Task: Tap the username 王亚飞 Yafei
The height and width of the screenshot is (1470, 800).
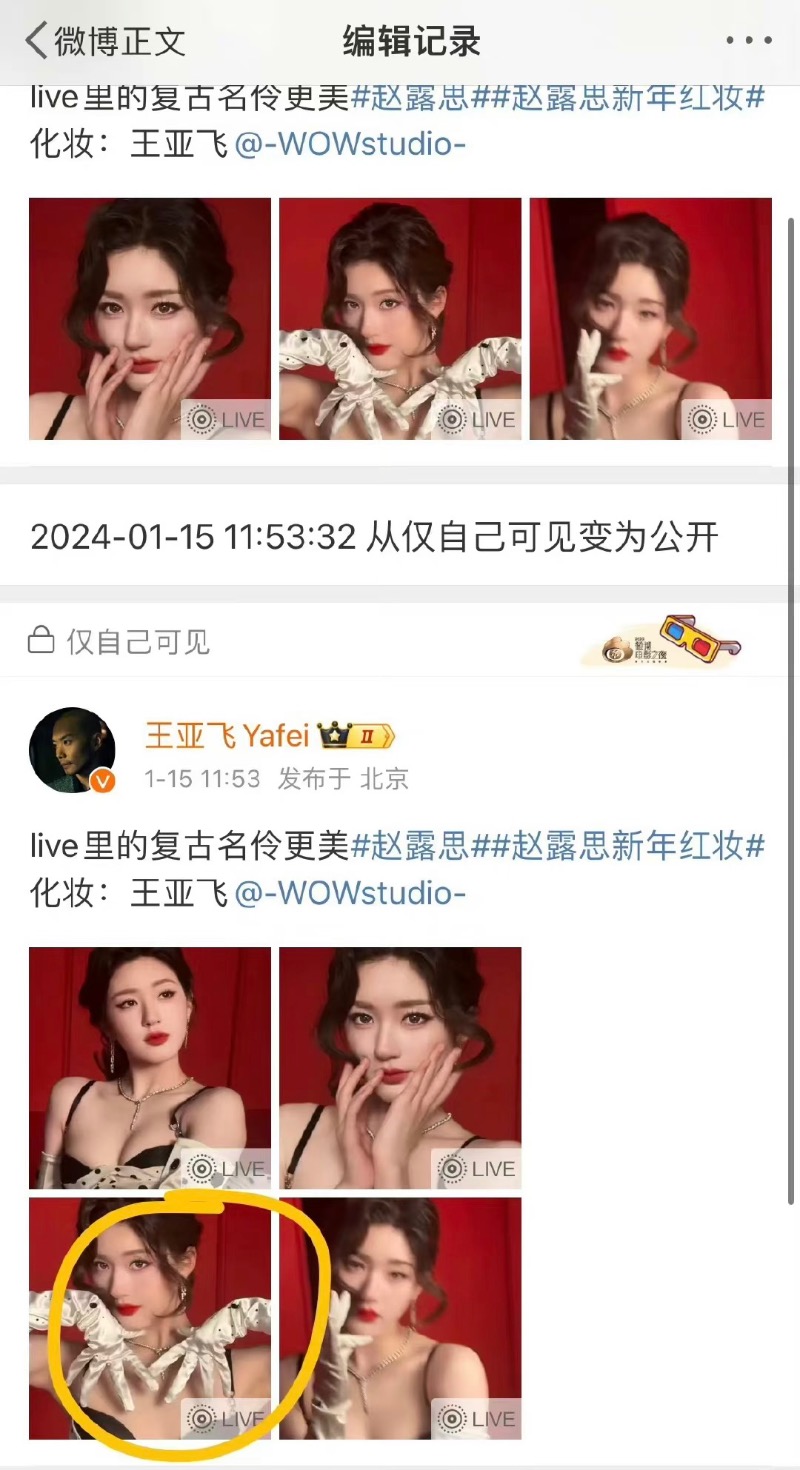Action: click(x=227, y=737)
